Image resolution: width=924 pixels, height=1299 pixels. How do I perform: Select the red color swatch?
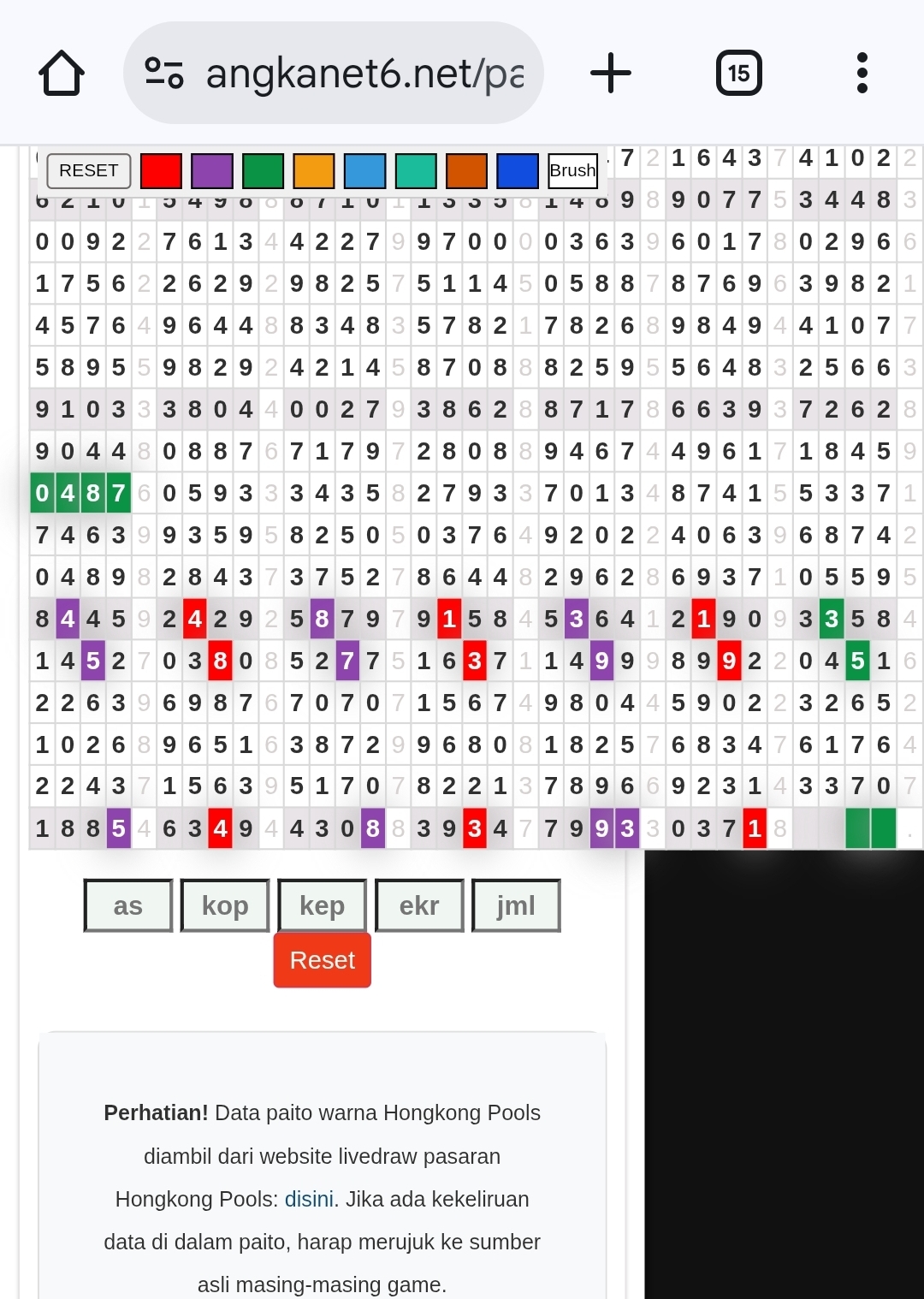click(x=161, y=170)
